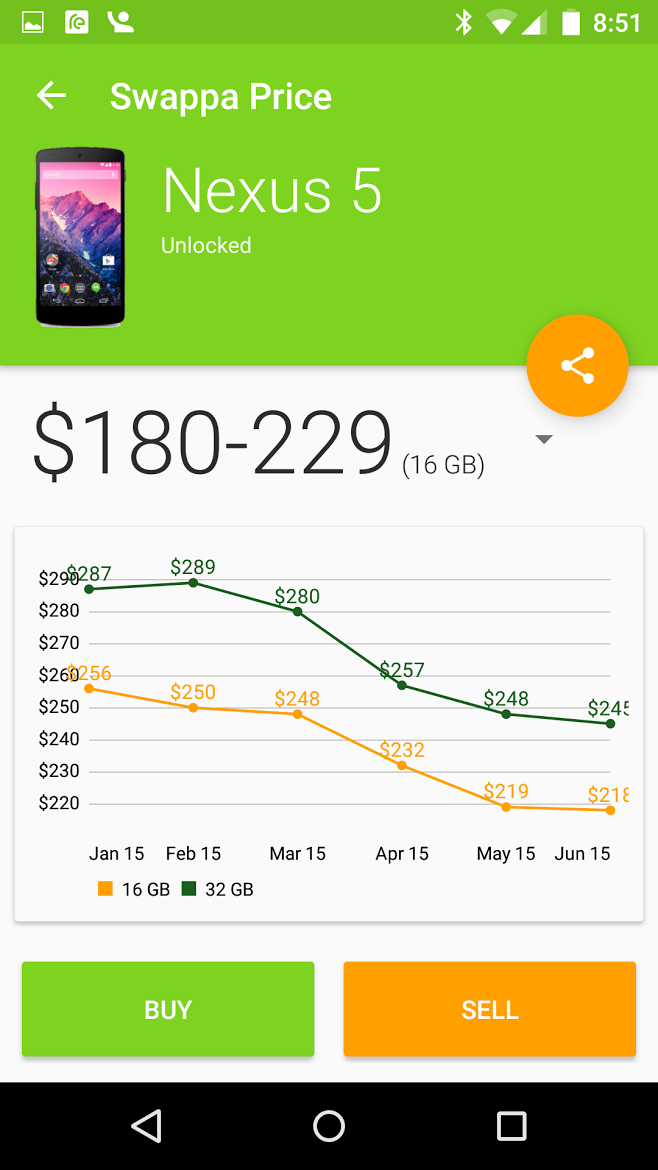Share this Nexus 5 price
658x1170 pixels.
pos(577,366)
